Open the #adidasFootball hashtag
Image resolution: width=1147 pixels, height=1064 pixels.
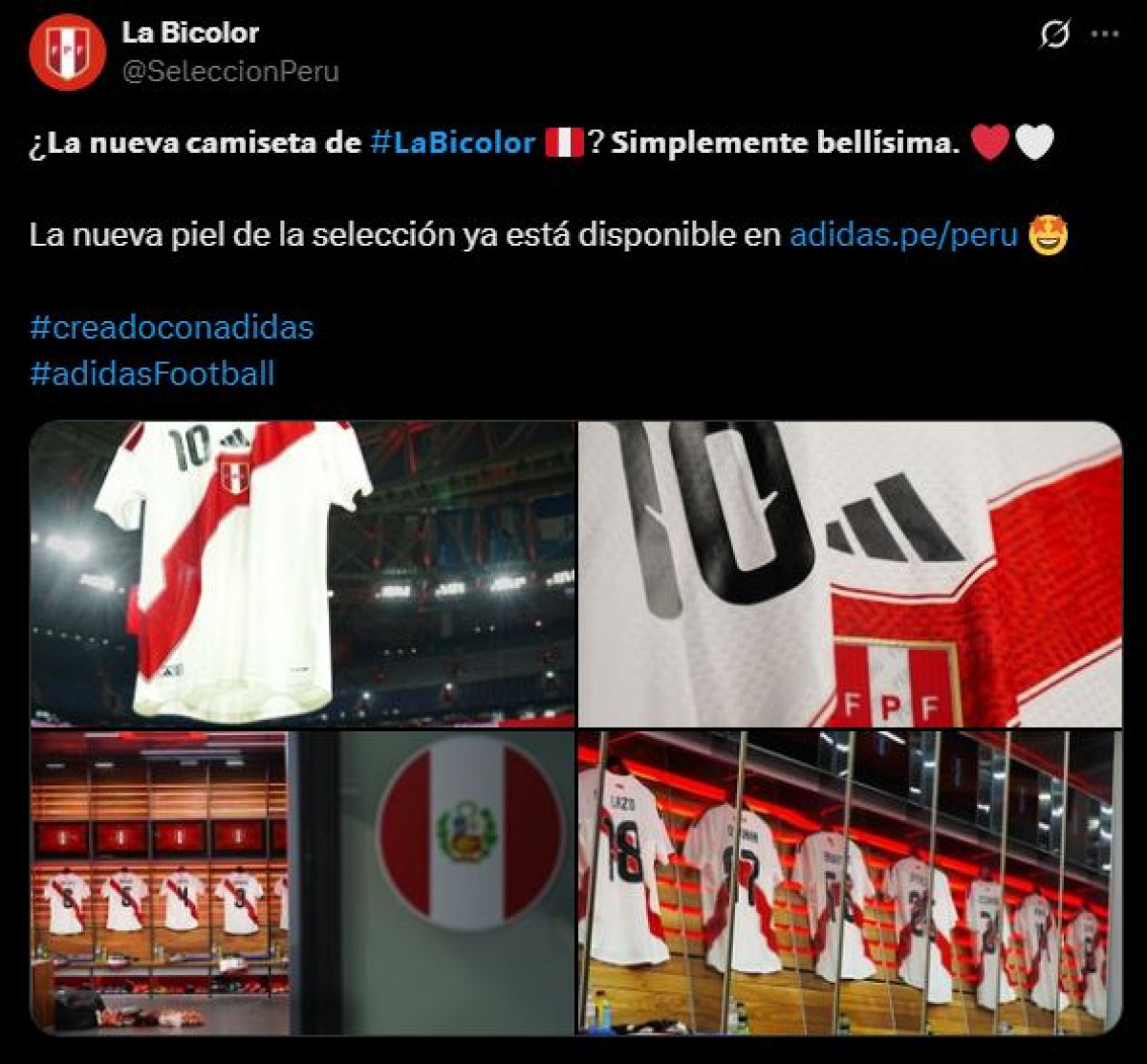[152, 373]
